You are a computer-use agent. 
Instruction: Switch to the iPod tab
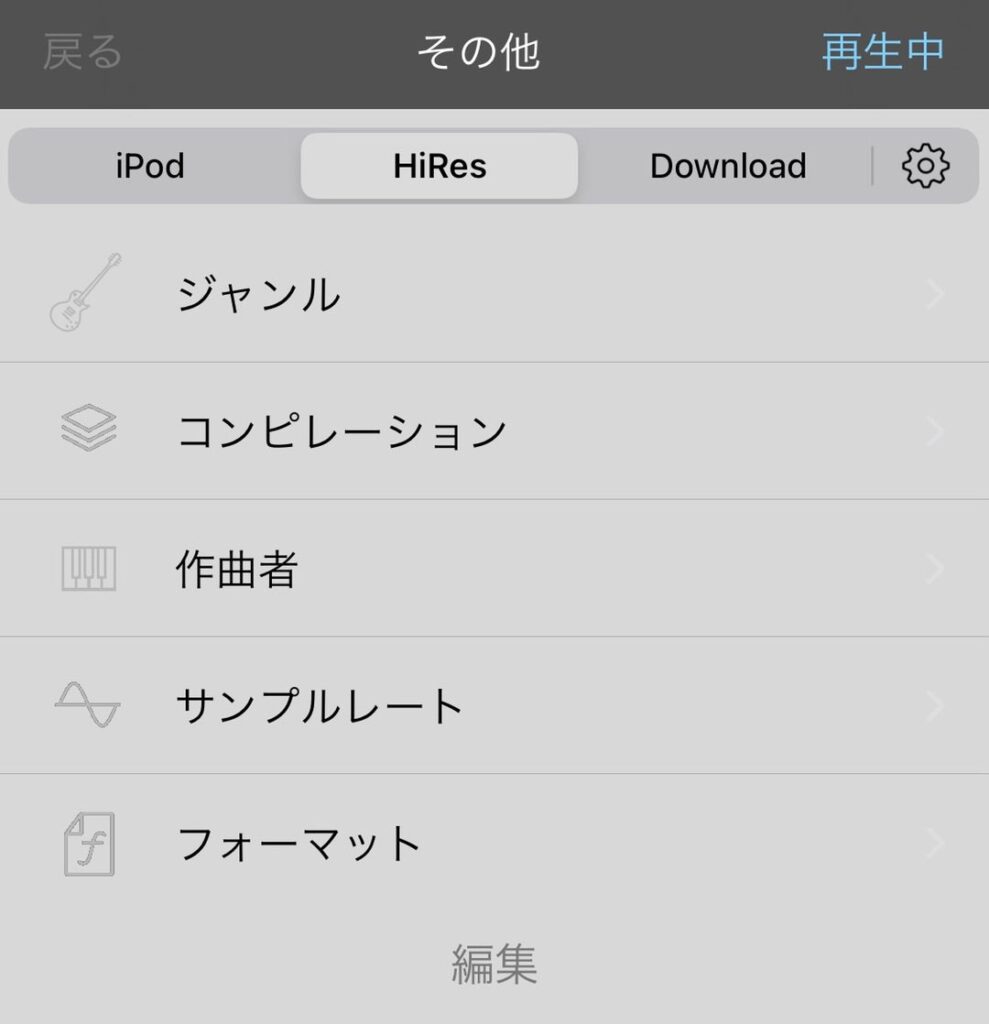coord(150,166)
